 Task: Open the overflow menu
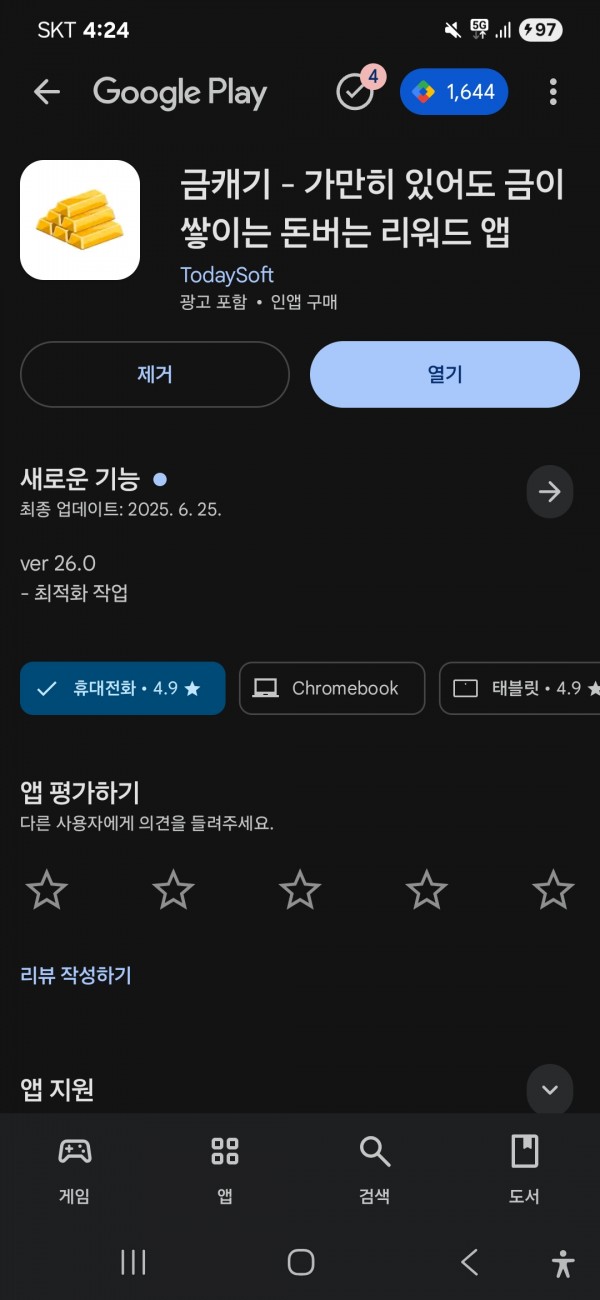(x=553, y=93)
